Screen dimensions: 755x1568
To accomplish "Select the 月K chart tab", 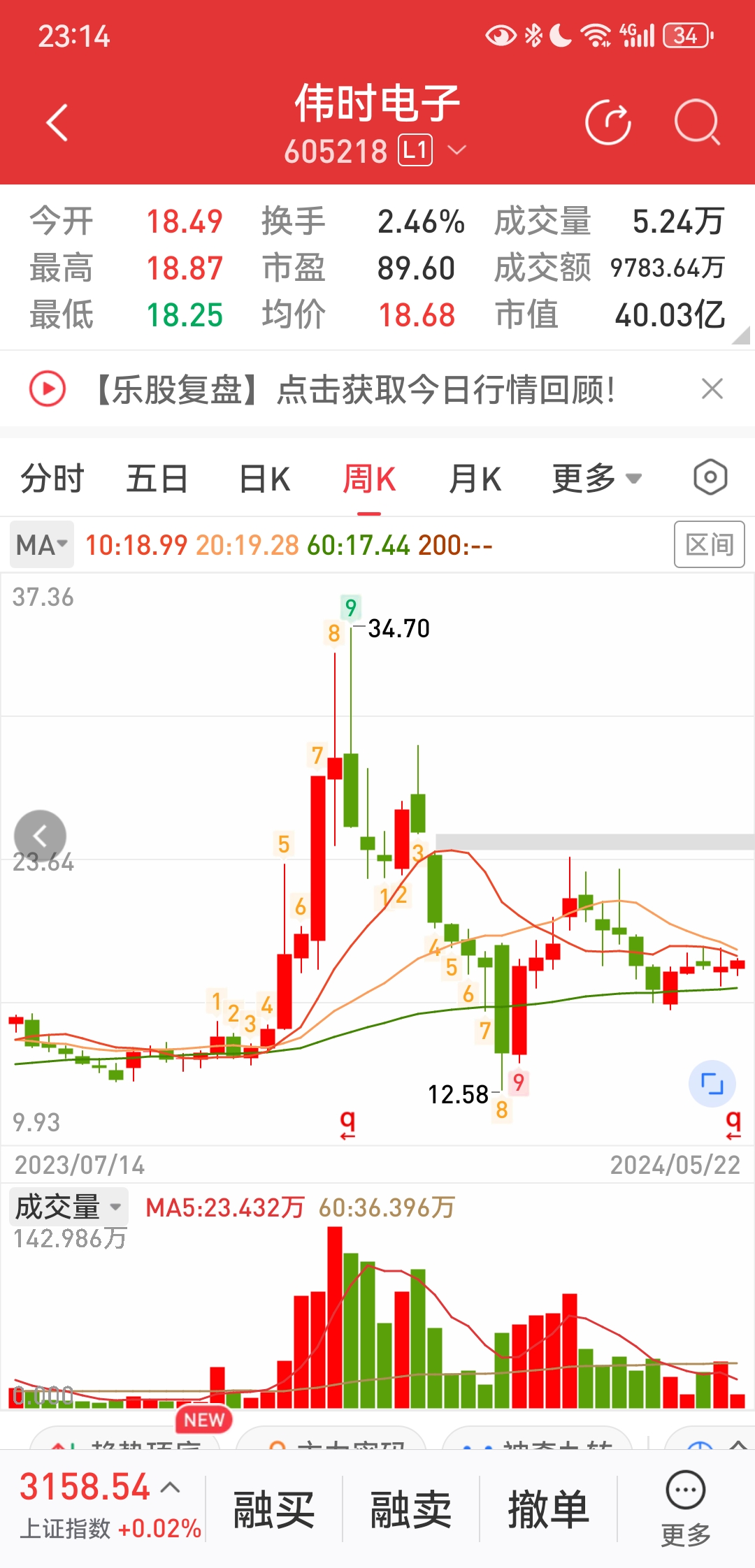I will pyautogui.click(x=475, y=479).
